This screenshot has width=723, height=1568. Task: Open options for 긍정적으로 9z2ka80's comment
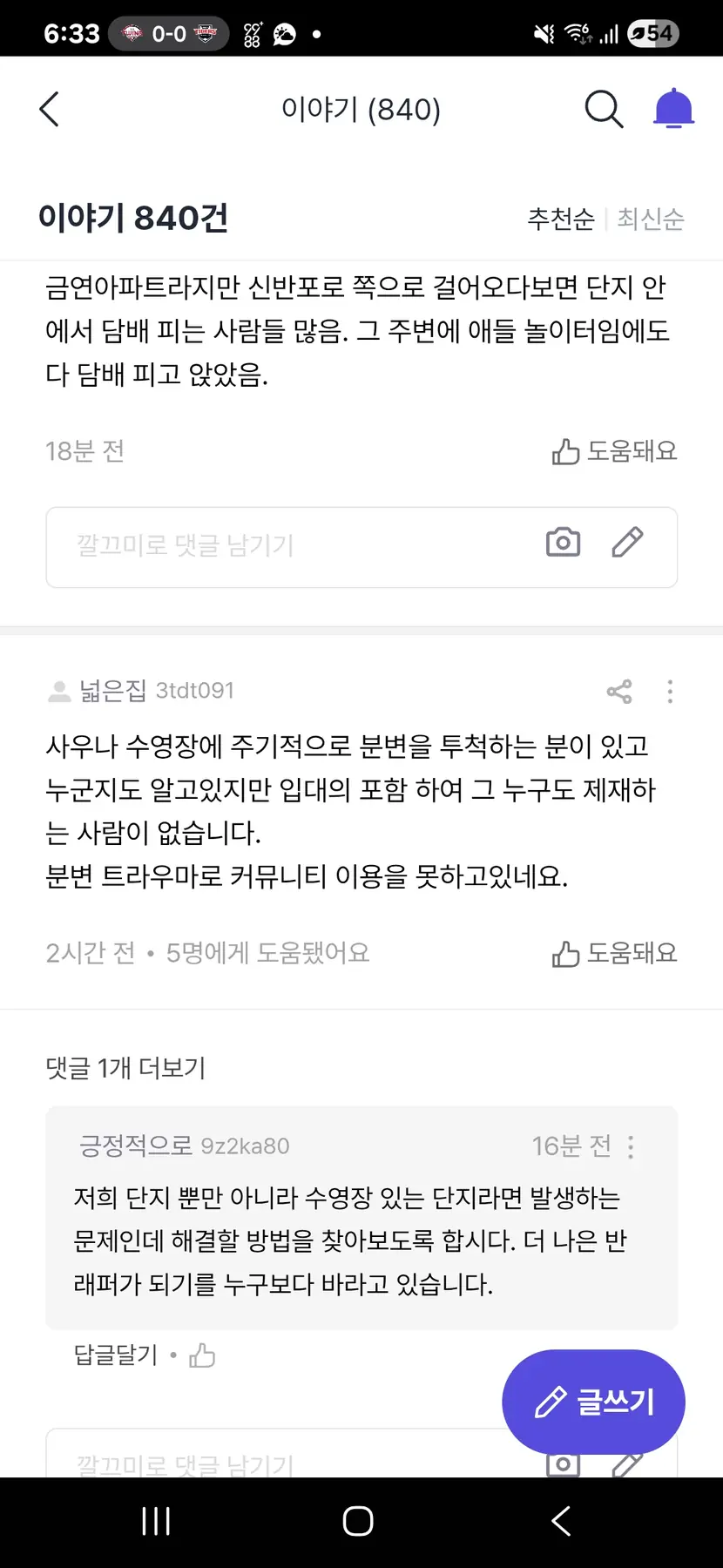(632, 1146)
